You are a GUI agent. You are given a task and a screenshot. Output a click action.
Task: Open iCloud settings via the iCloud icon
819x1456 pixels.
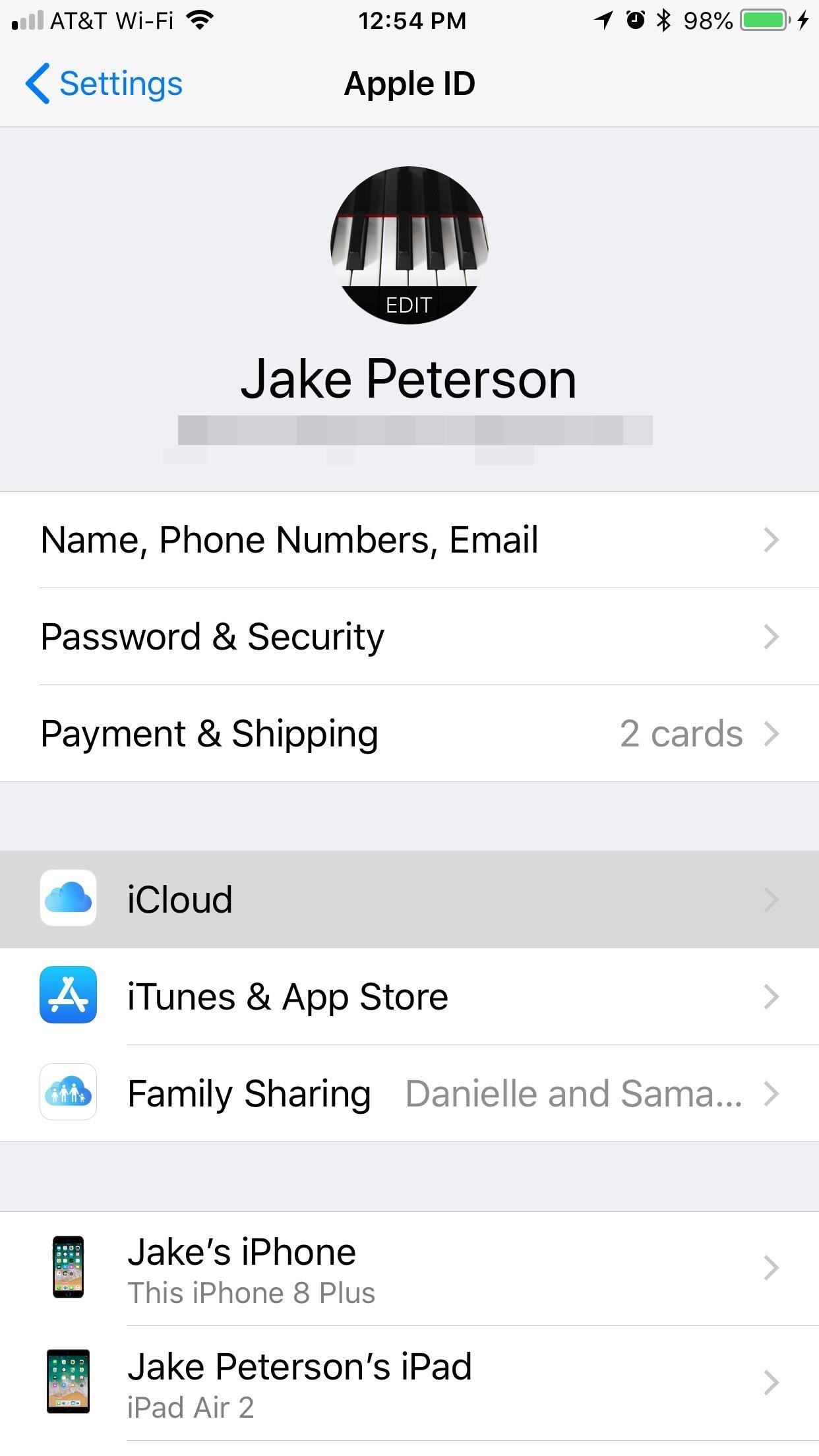pos(69,898)
